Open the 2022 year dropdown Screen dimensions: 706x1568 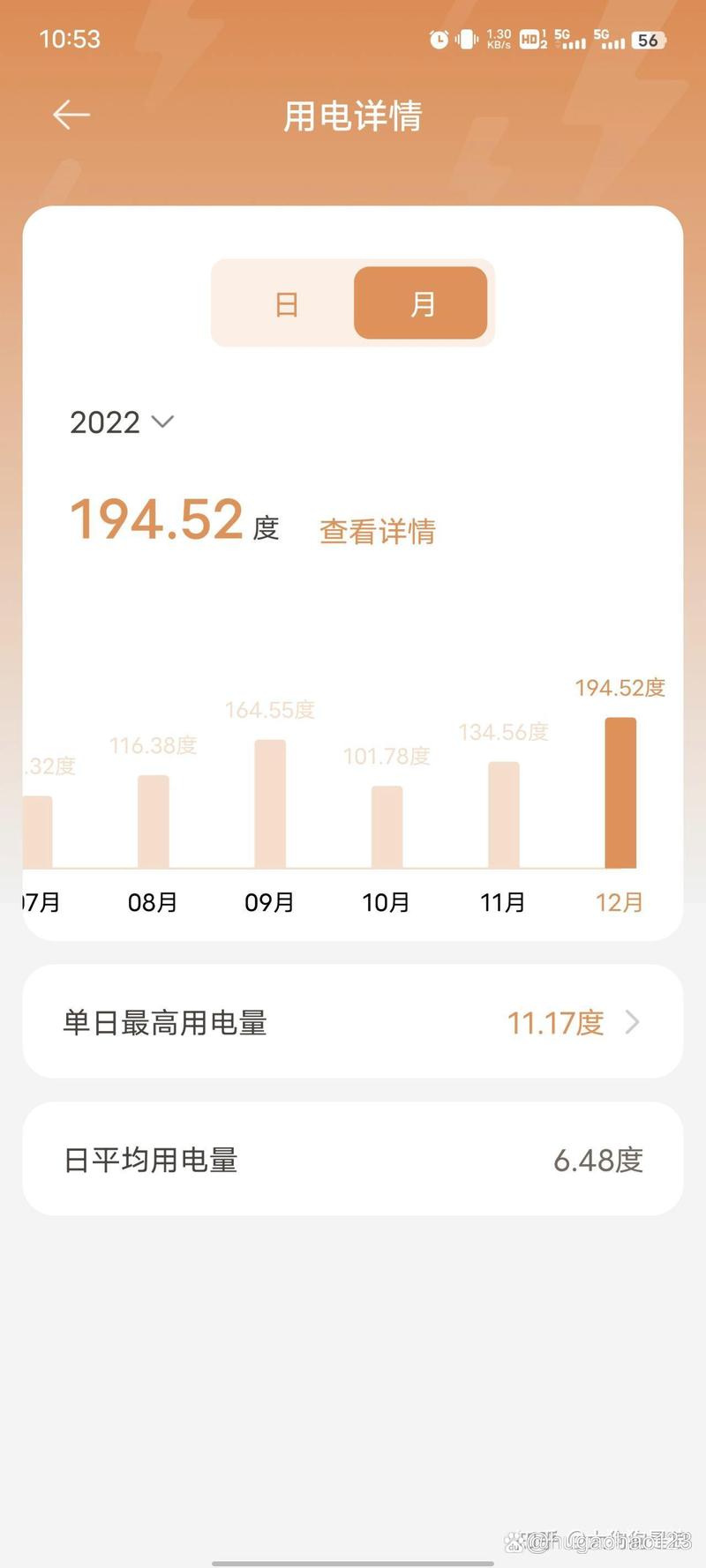coord(108,423)
